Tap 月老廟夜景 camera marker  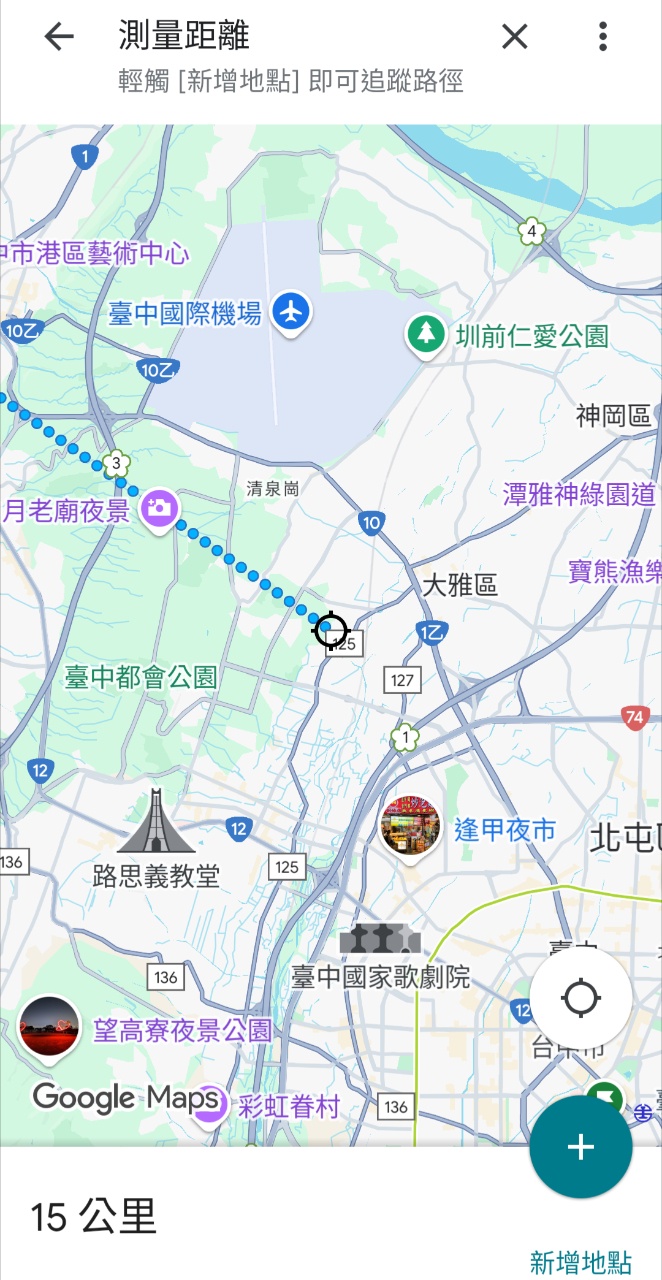tap(158, 509)
